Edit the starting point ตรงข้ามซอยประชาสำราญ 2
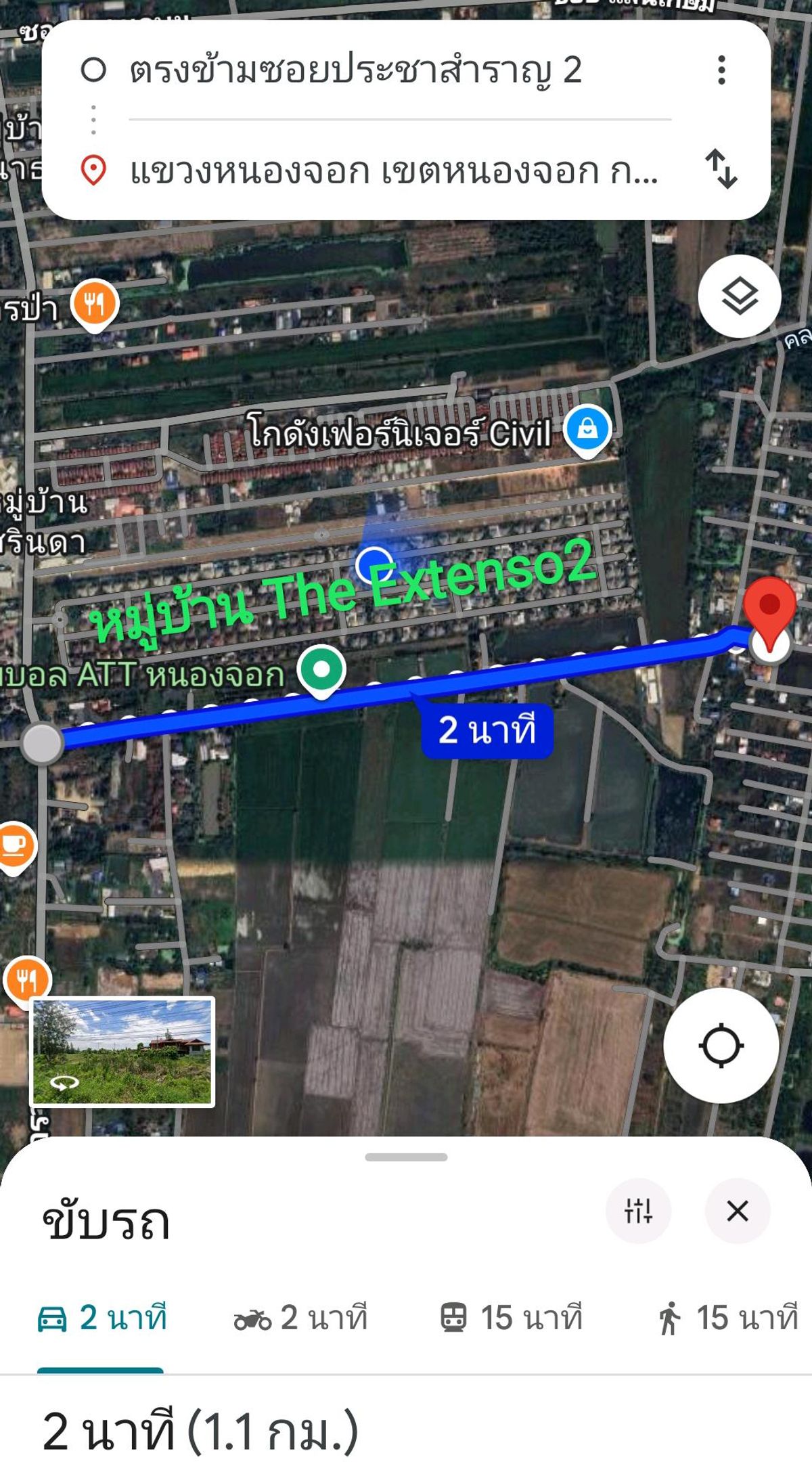 coord(355,70)
